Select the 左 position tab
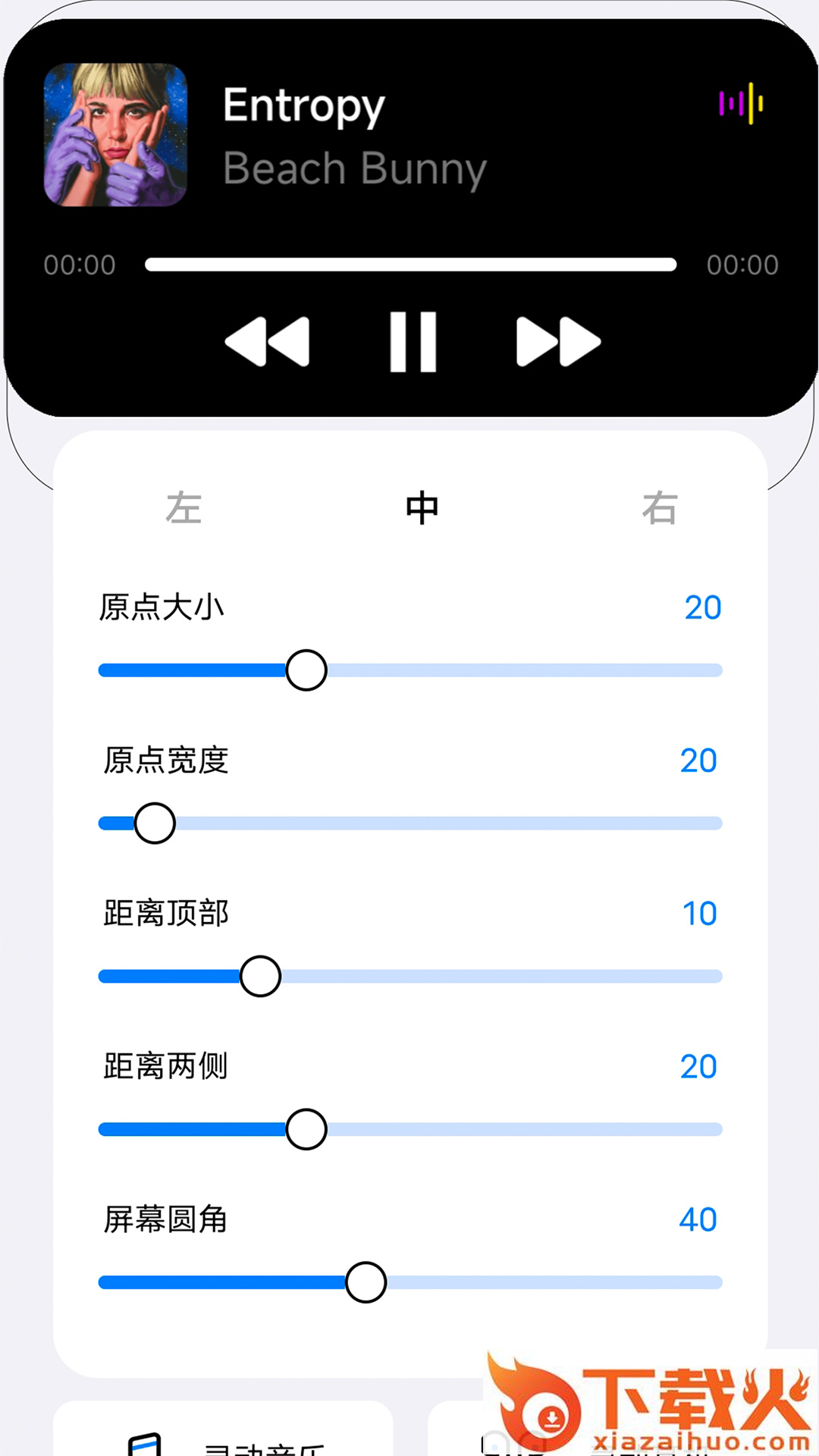The width and height of the screenshot is (819, 1456). coord(184,508)
